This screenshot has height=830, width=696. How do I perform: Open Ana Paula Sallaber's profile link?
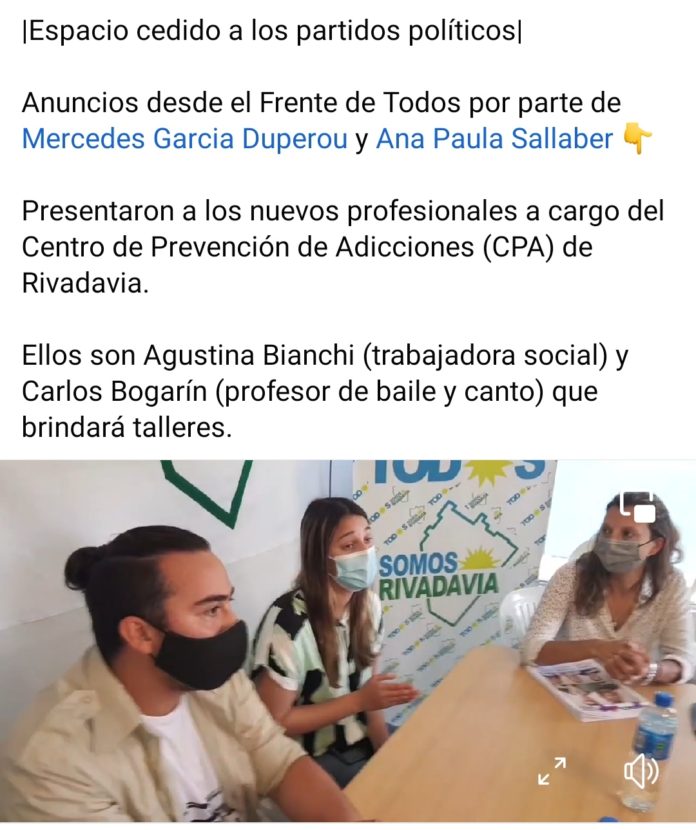tap(493, 140)
